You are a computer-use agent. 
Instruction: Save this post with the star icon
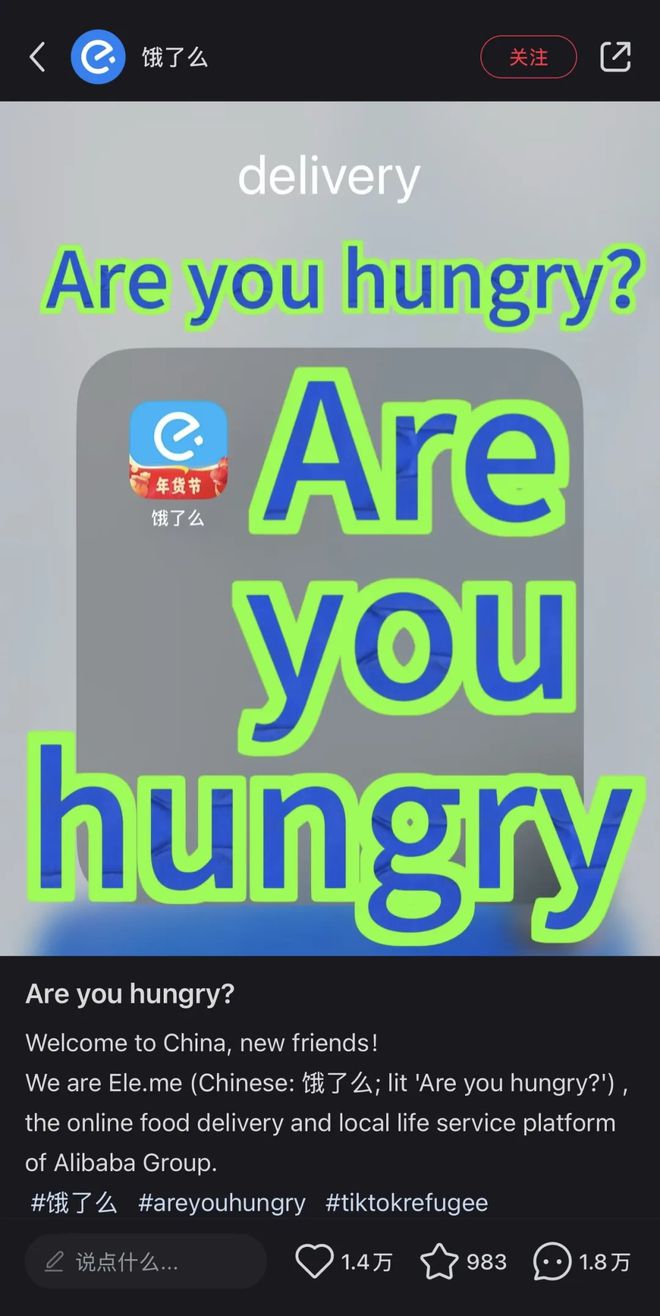coord(439,1262)
